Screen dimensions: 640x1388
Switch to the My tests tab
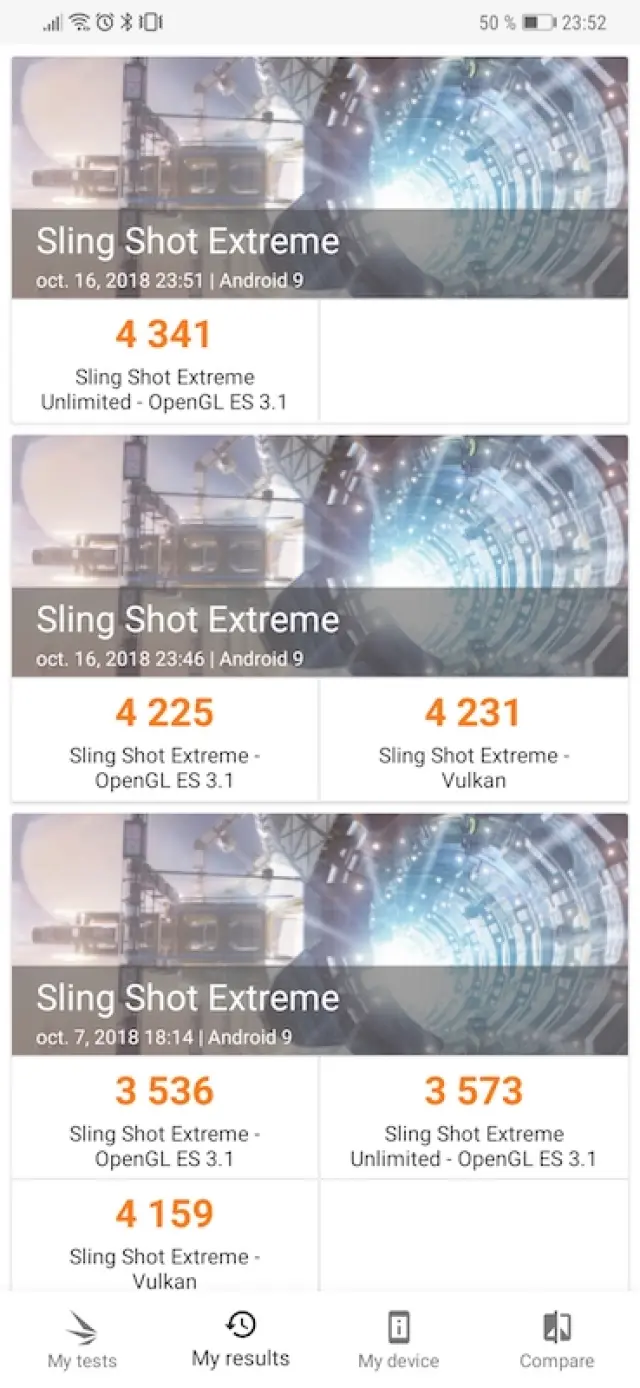[x=82, y=1340]
